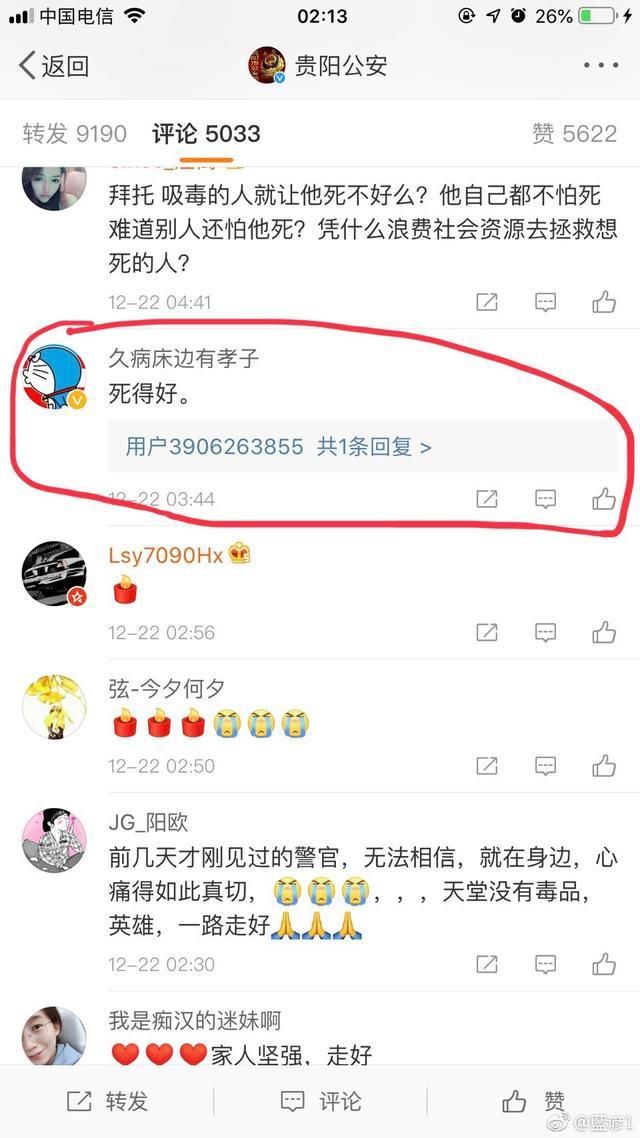Screen dimensions: 640x1138
Task: View 我是痴汉的迷妹啊's profile avatar
Action: click(54, 1038)
